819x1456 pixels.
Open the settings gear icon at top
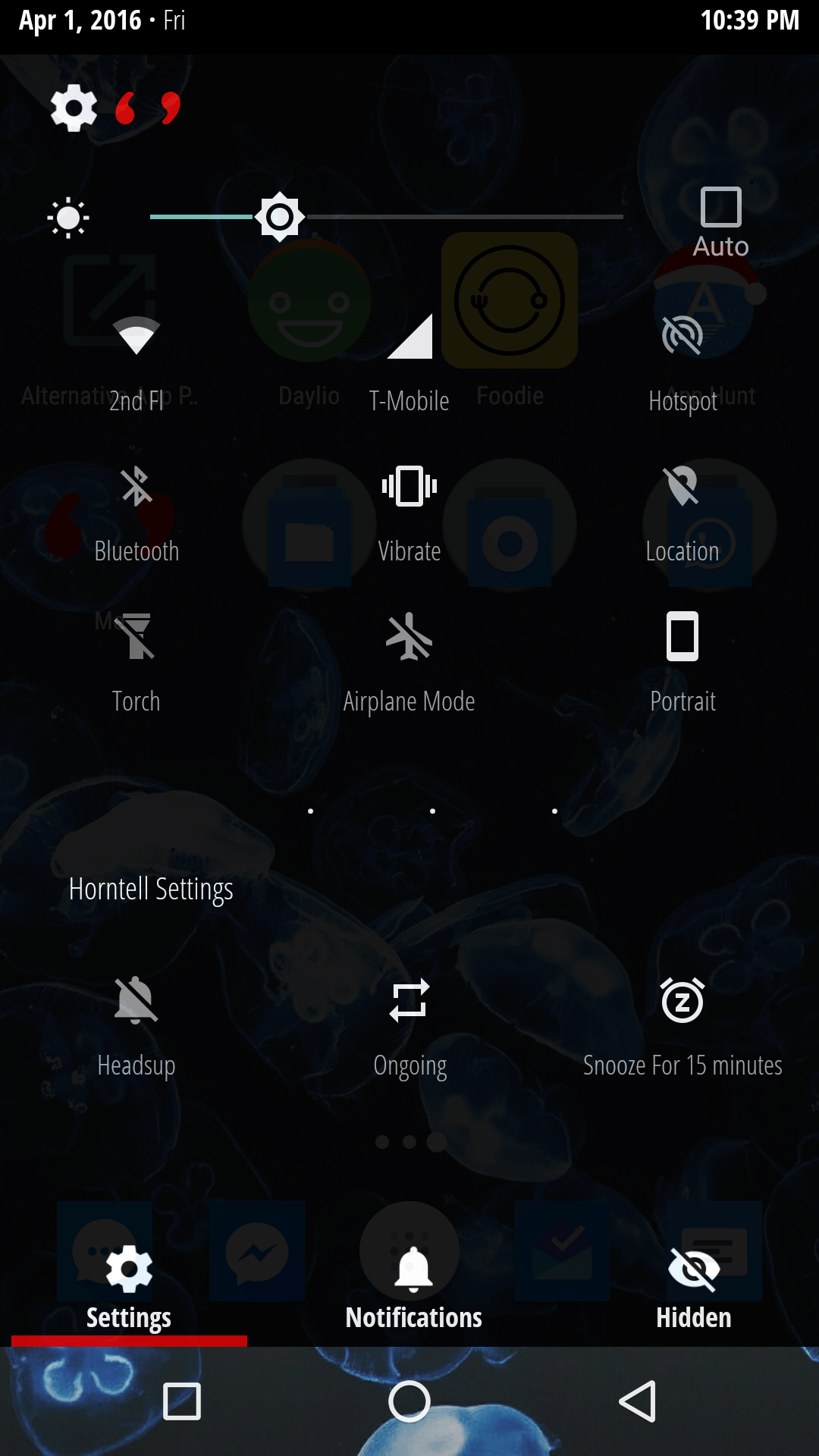[x=74, y=108]
